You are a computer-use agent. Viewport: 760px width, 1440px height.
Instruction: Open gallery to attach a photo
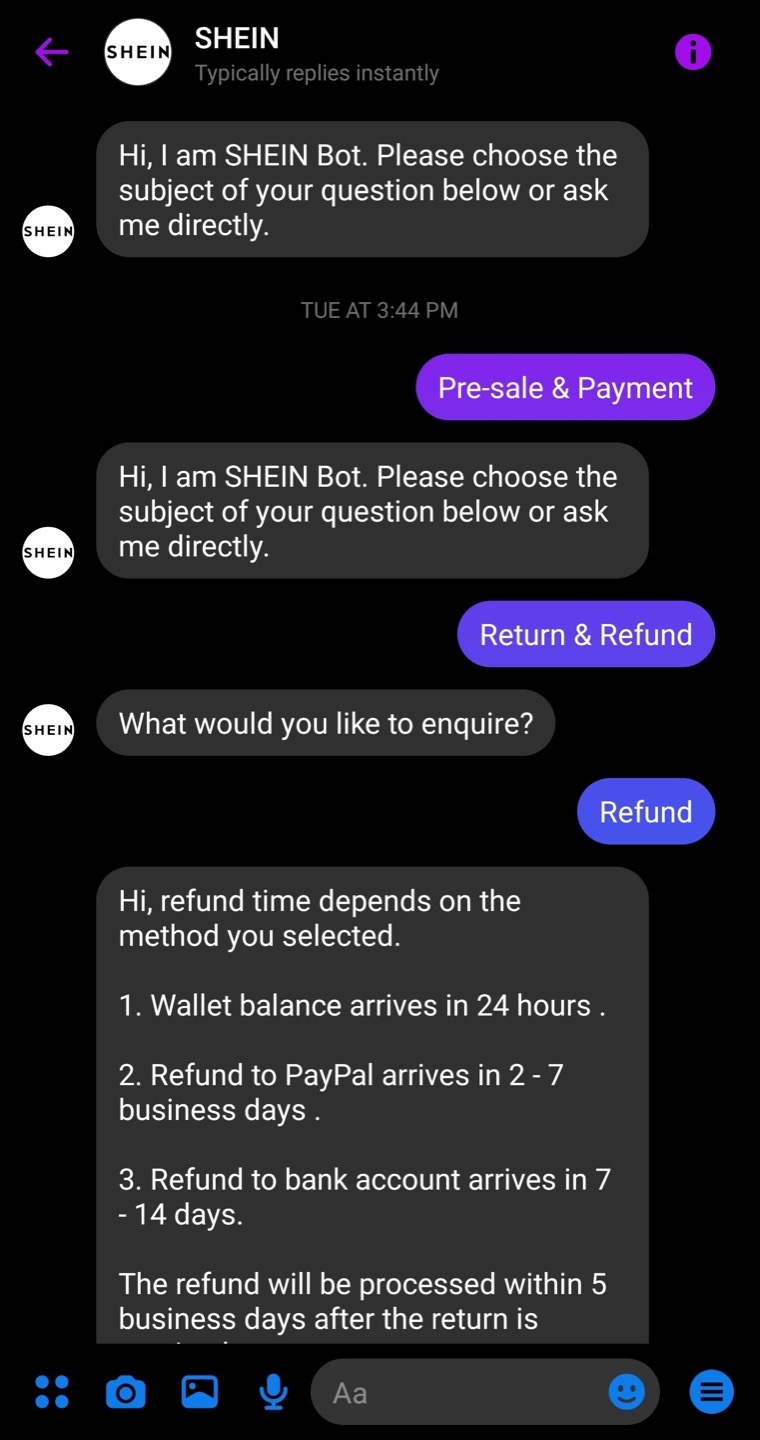(200, 1391)
